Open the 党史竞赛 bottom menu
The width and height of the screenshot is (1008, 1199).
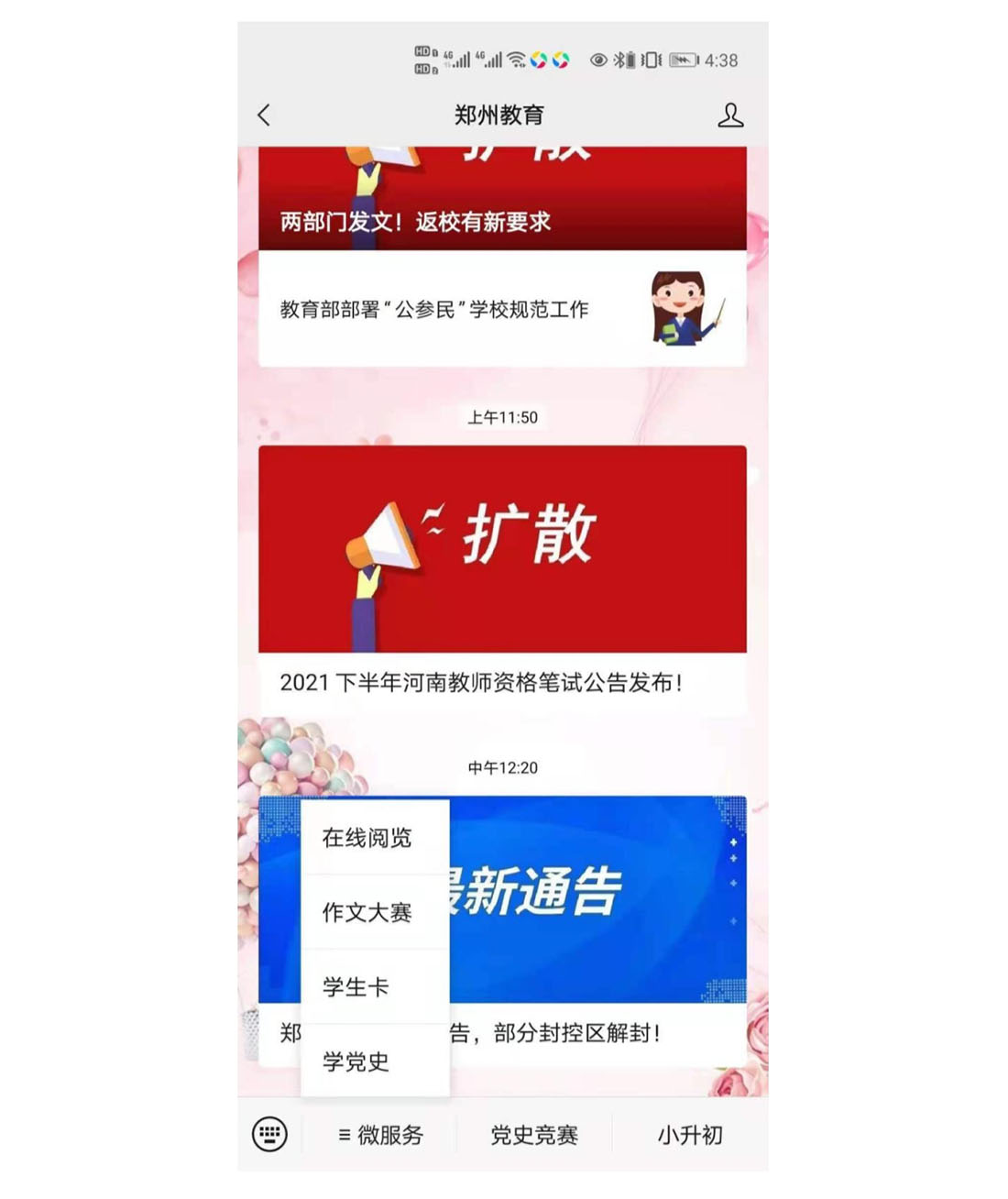(x=534, y=1135)
